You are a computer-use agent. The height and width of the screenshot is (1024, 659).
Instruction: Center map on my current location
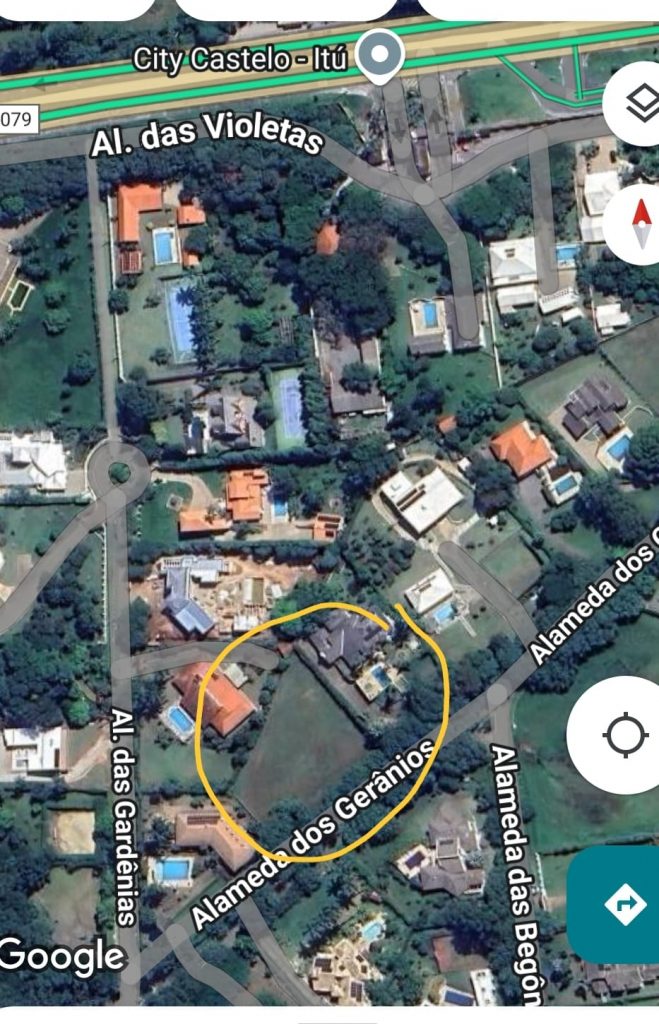pos(623,736)
